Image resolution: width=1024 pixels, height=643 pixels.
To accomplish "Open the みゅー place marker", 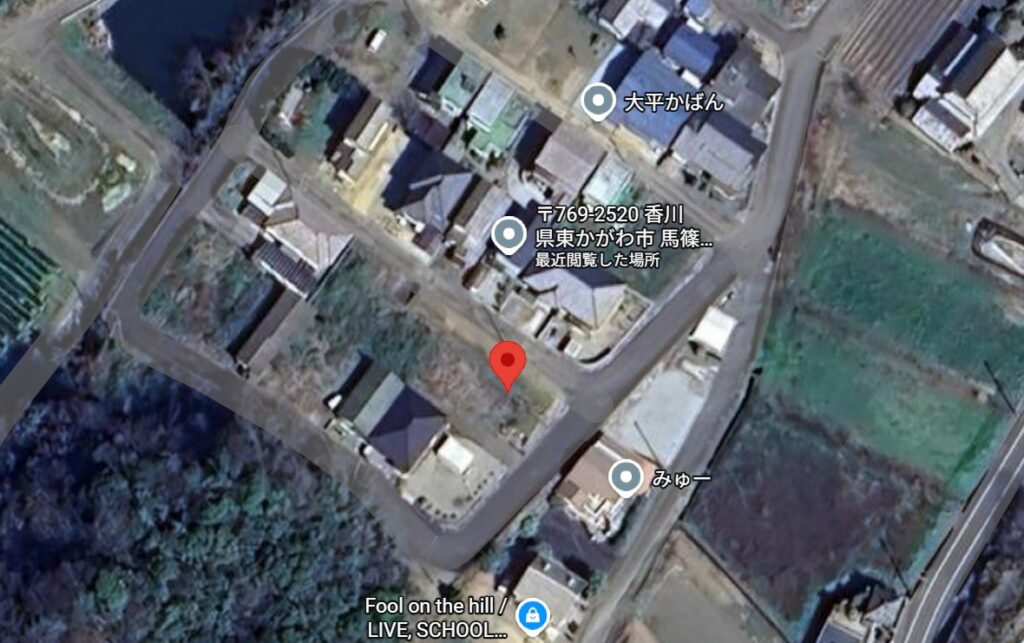I will (x=626, y=477).
